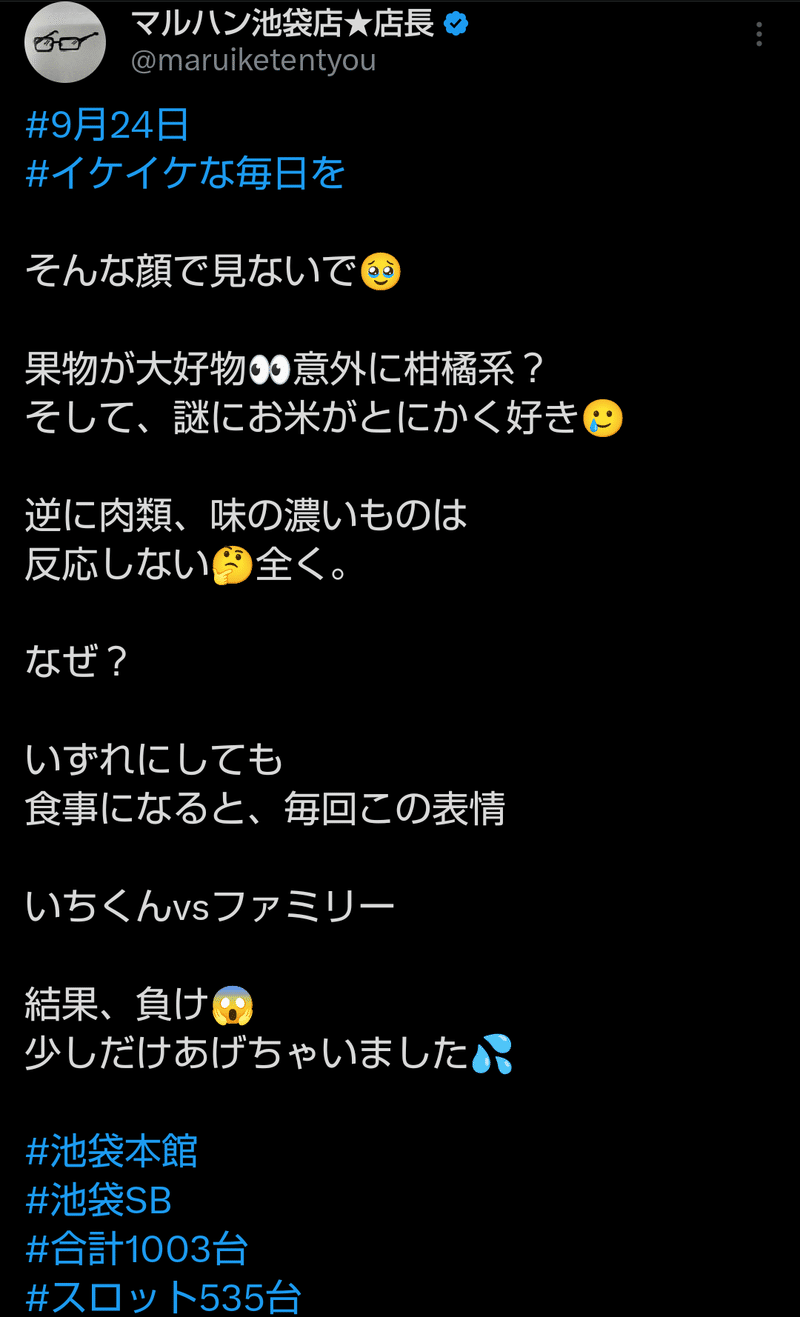Click the verified badge next to the name
Screen dimensions: 800x1317
455,28
